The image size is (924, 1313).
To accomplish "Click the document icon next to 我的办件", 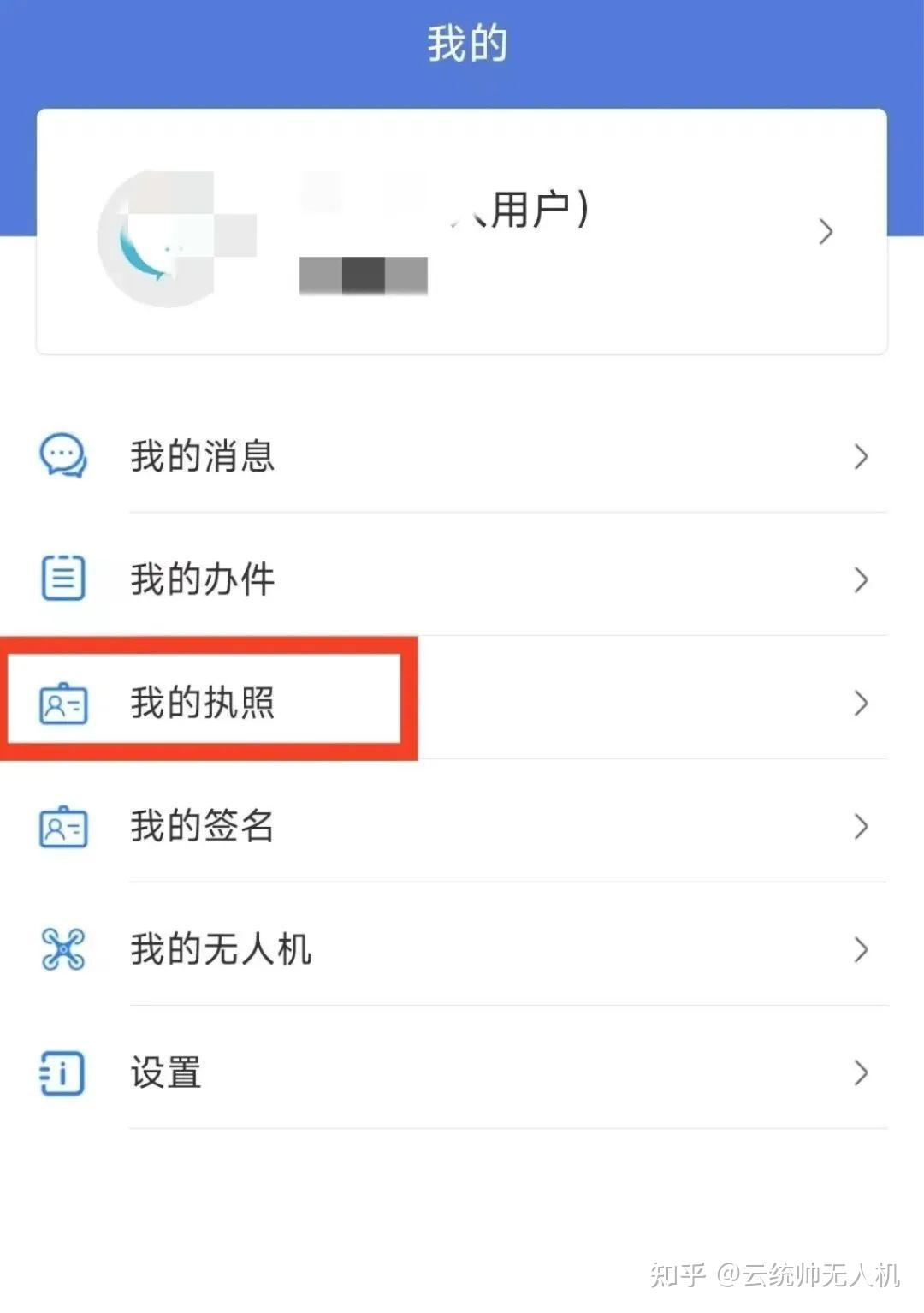I will coord(62,580).
